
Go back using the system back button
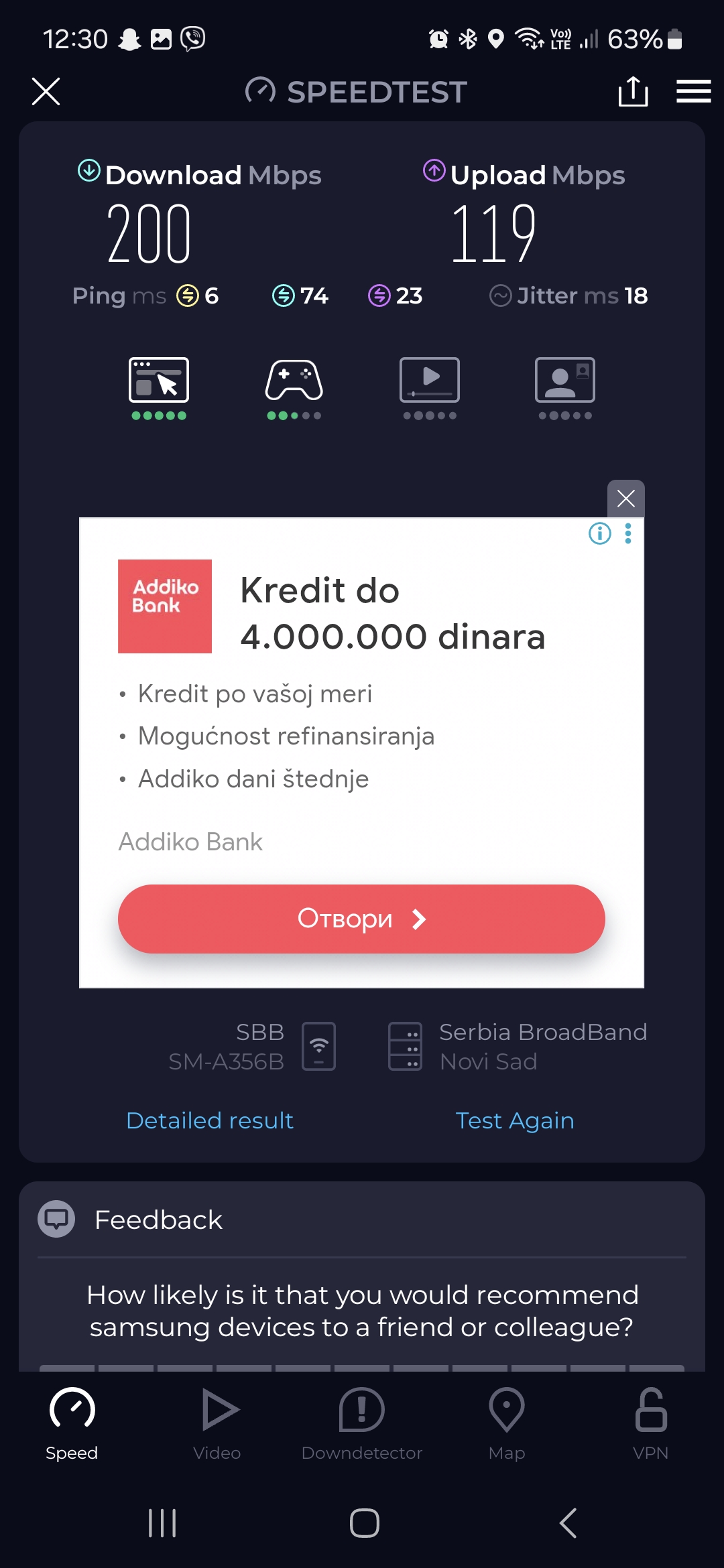point(567,1523)
